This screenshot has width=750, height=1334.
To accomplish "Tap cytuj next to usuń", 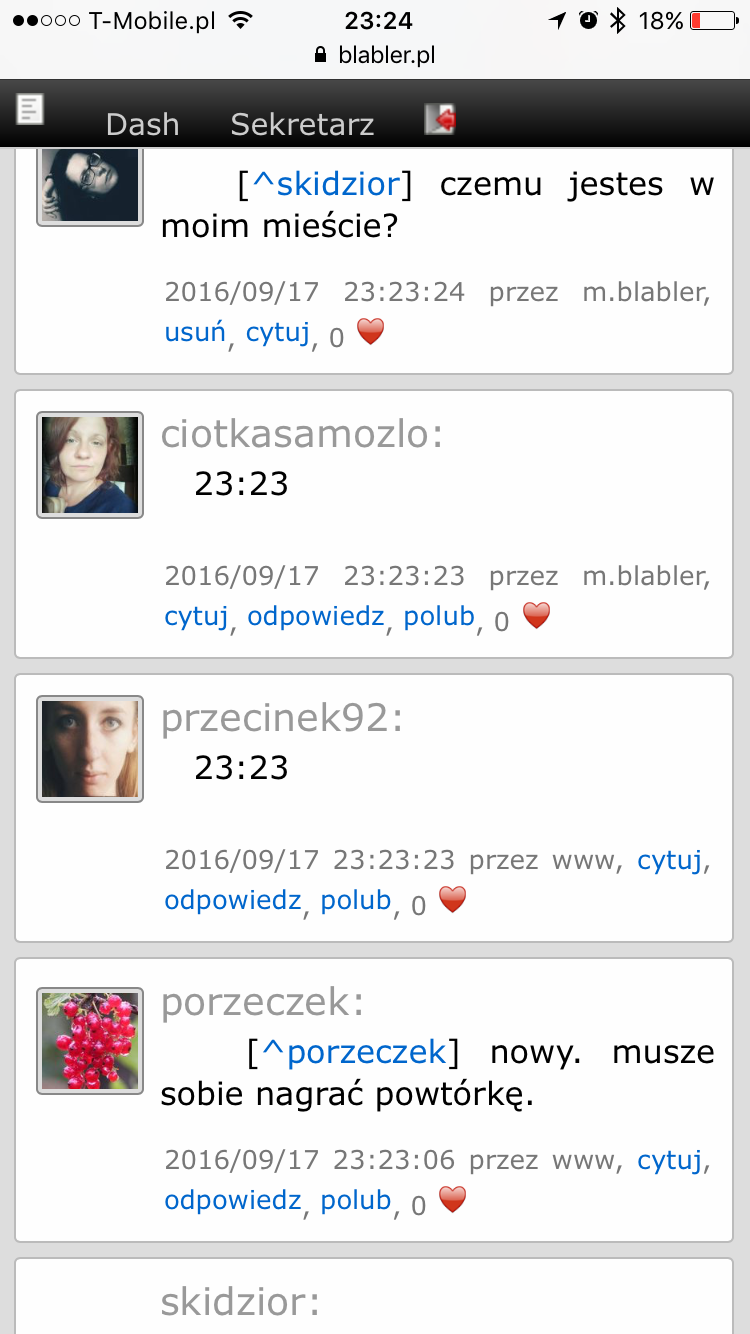I will (x=277, y=333).
